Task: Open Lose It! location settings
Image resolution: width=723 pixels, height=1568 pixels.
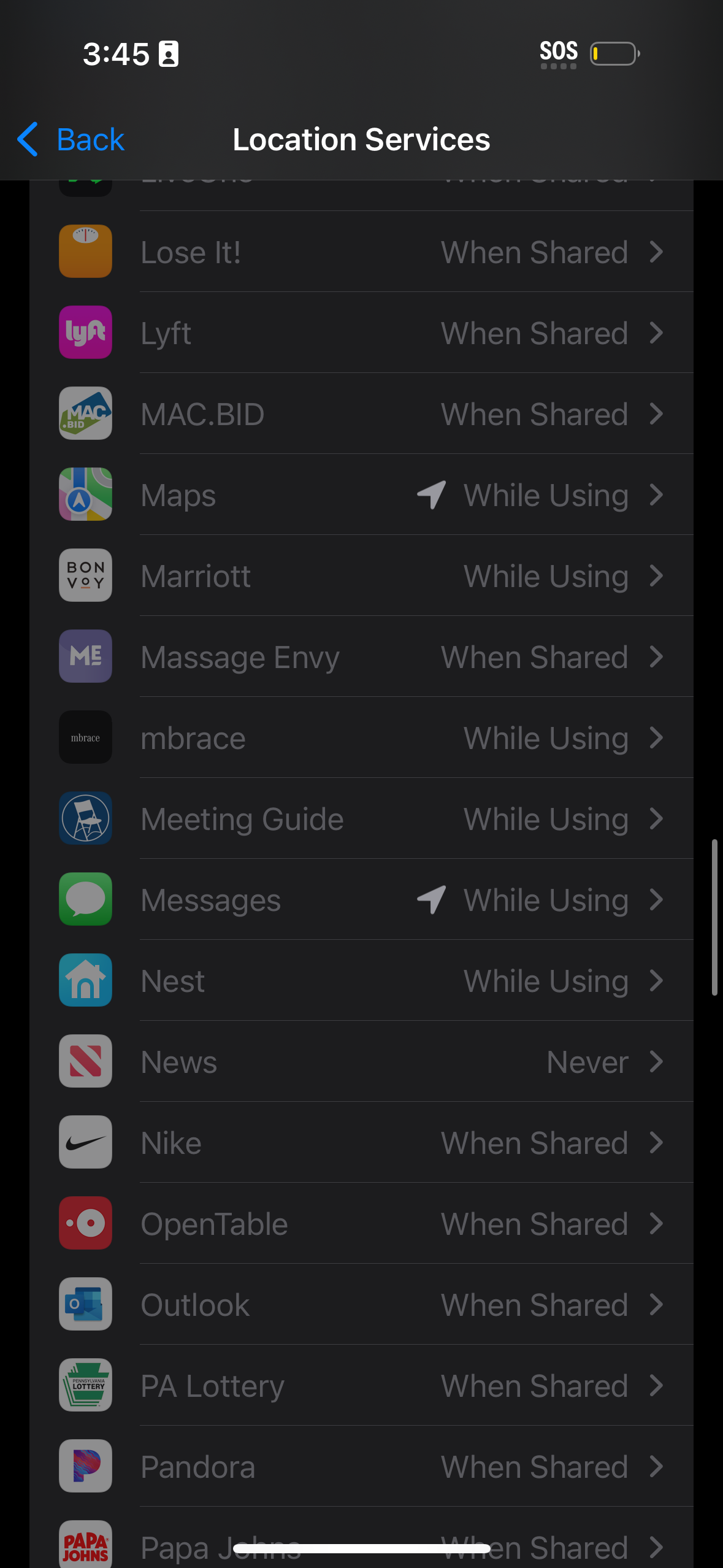Action: point(361,252)
